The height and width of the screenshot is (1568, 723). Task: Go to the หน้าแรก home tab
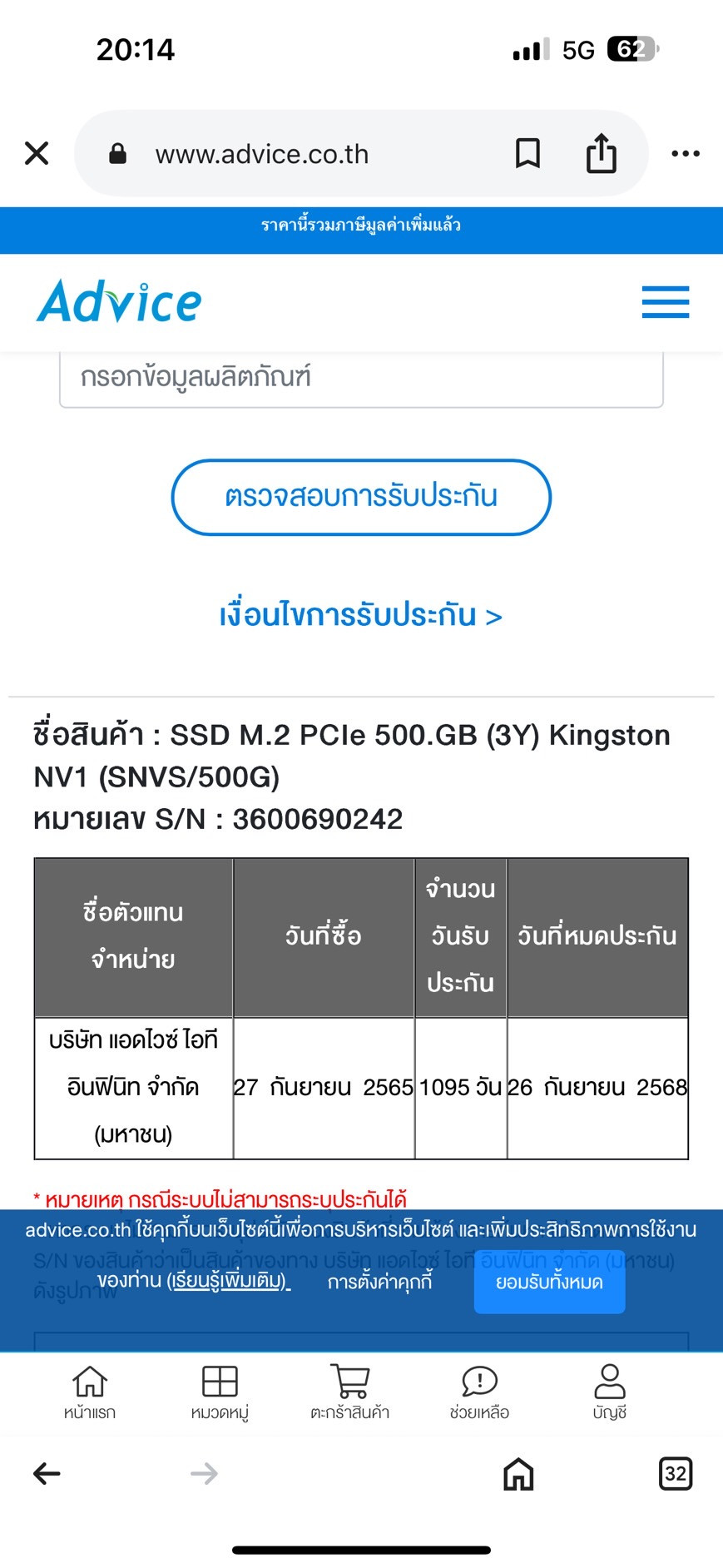(x=90, y=1392)
